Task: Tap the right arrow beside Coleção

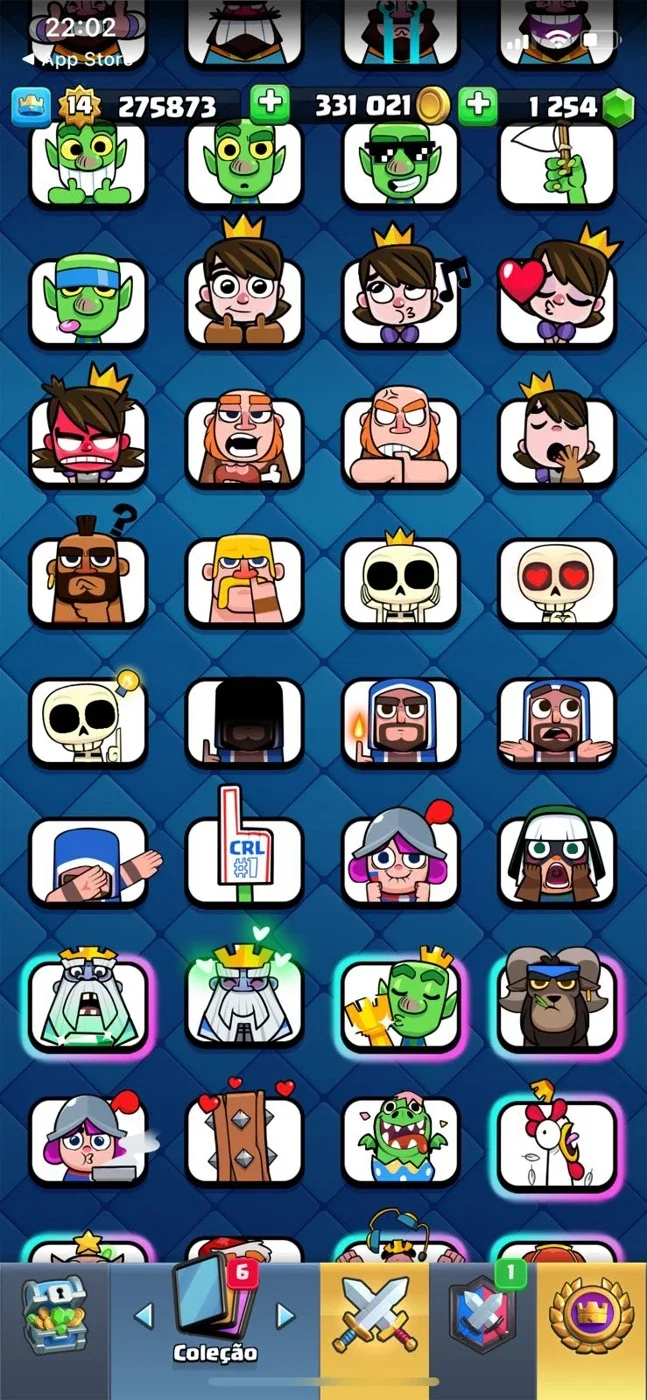Action: 286,1315
